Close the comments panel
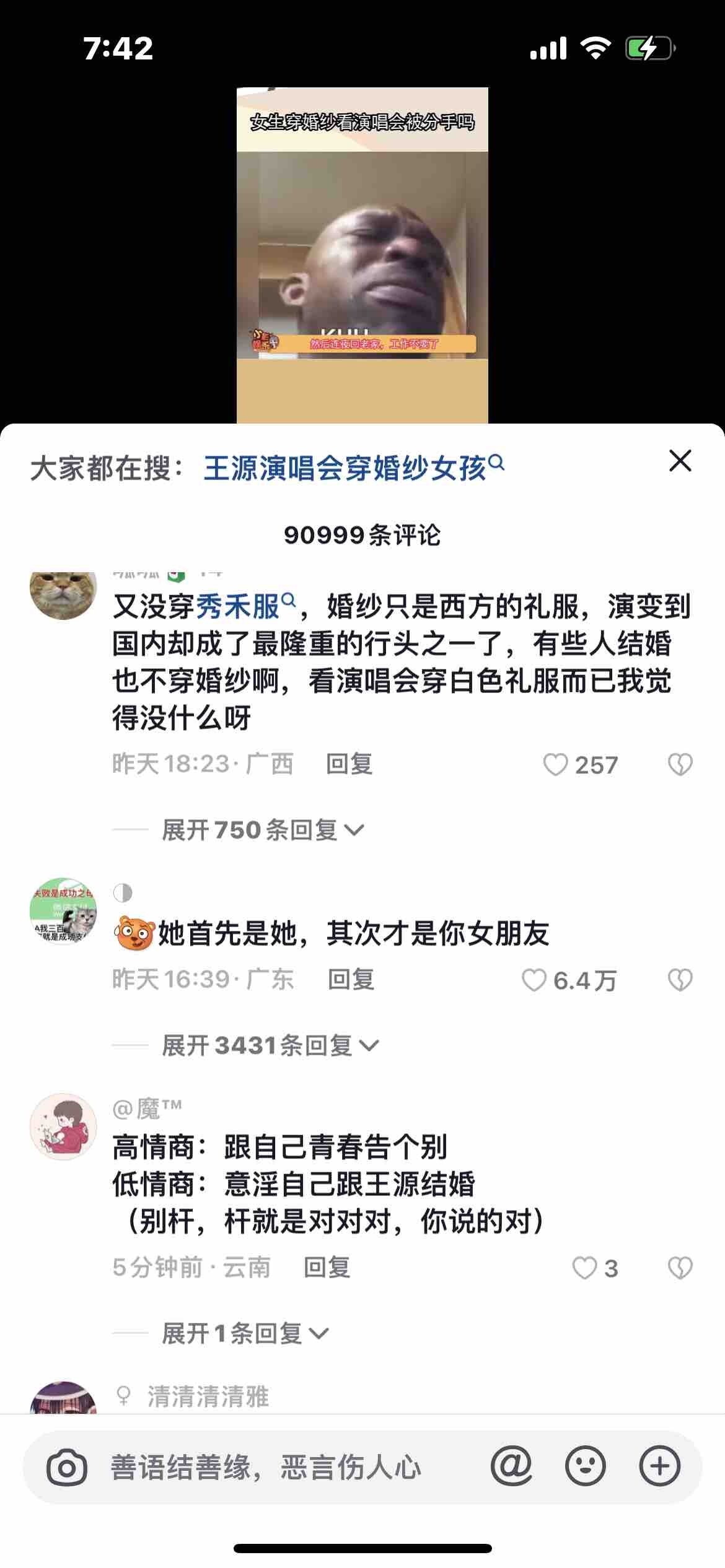 coord(680,461)
